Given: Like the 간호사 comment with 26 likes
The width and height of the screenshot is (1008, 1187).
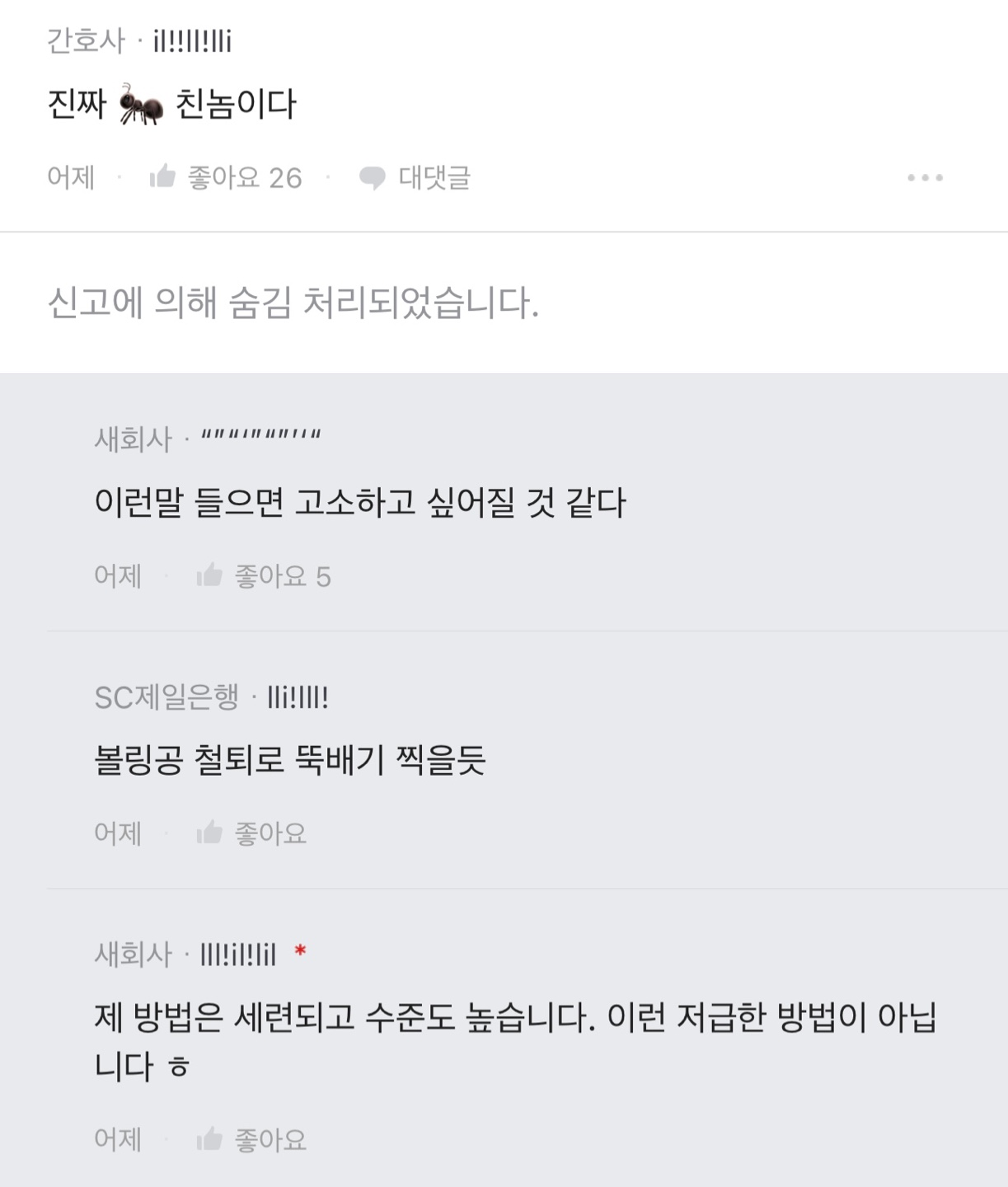Looking at the screenshot, I should 225,177.
